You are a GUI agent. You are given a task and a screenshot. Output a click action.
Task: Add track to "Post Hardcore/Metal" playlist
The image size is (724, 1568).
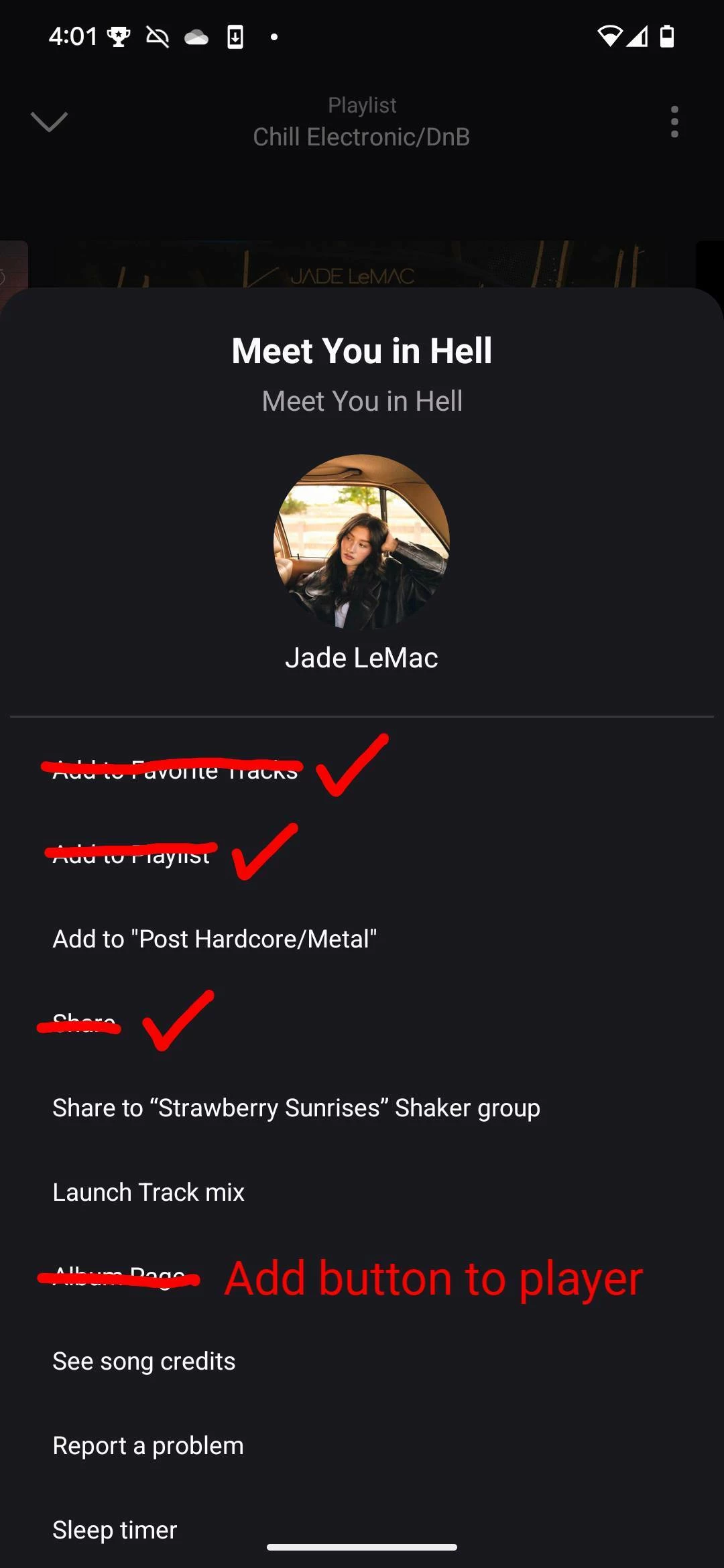(215, 939)
